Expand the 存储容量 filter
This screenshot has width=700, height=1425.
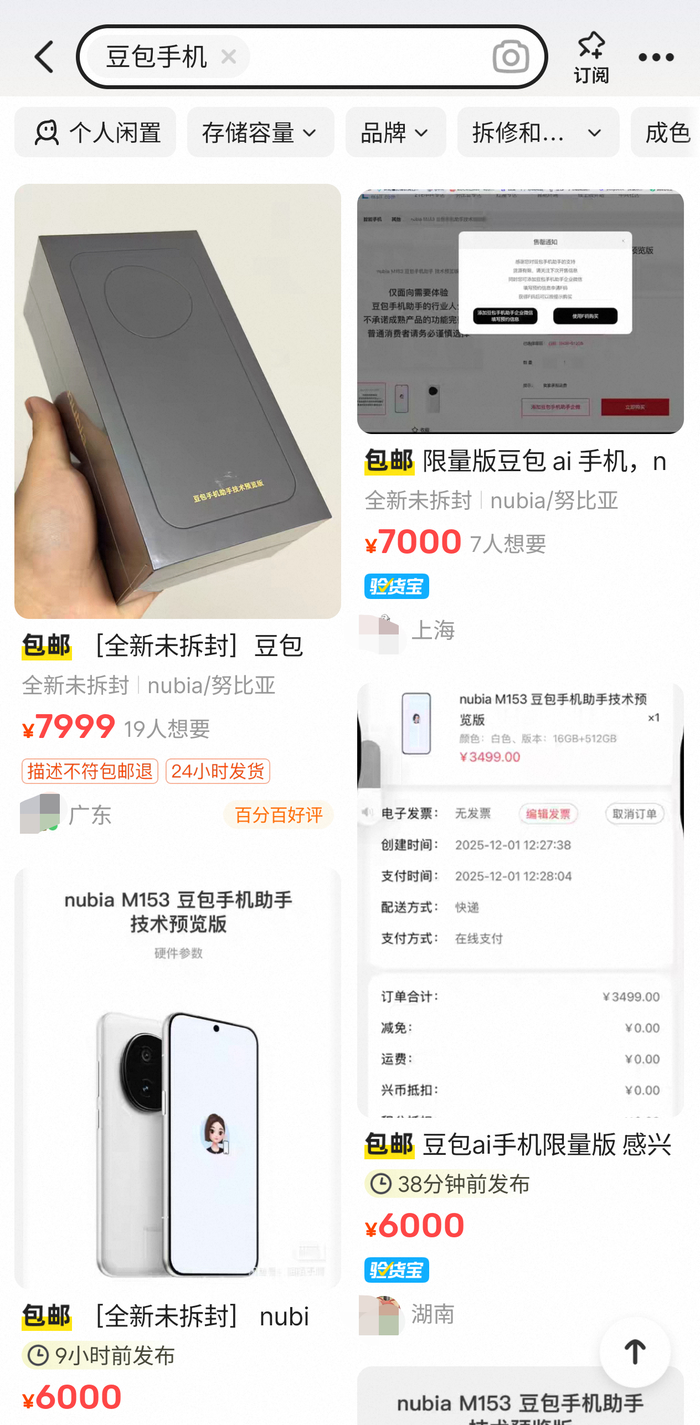pyautogui.click(x=260, y=133)
